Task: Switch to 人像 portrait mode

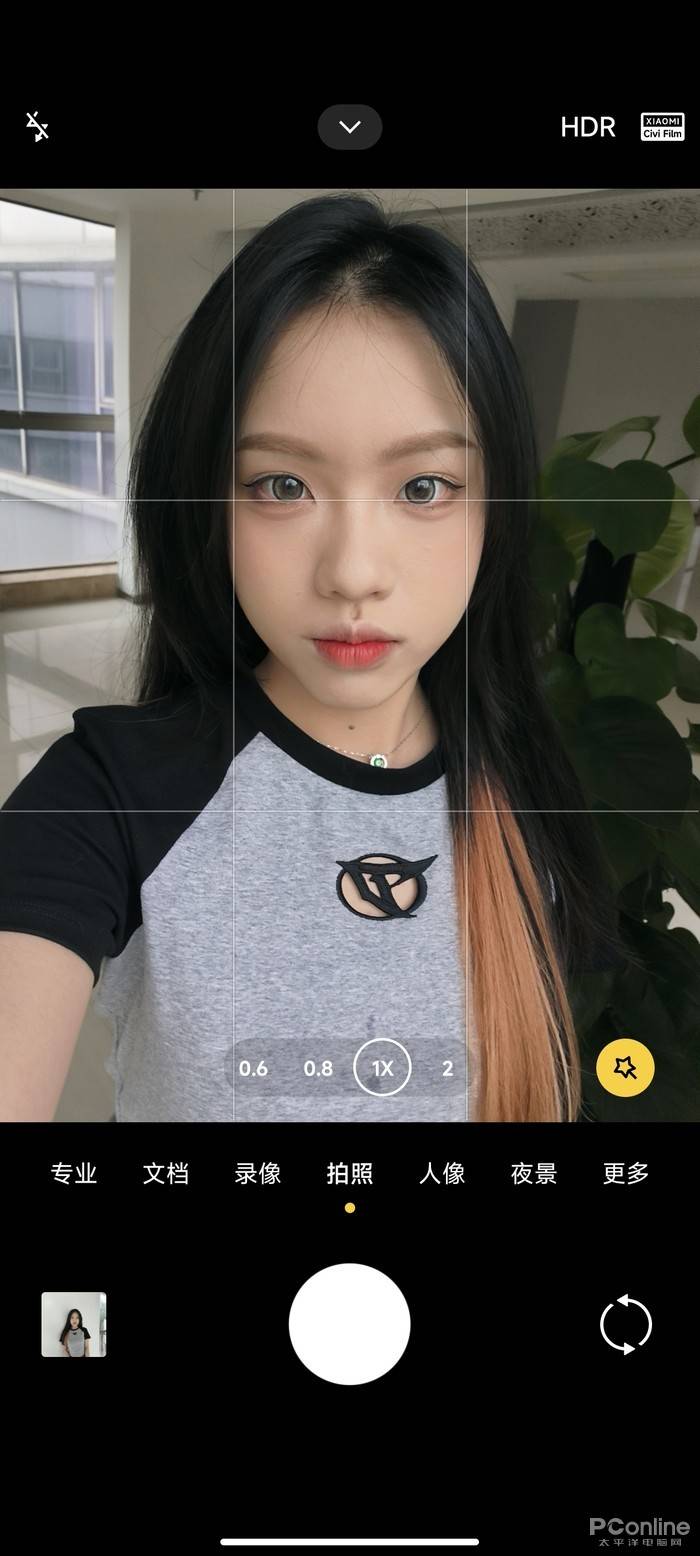Action: (x=442, y=1173)
